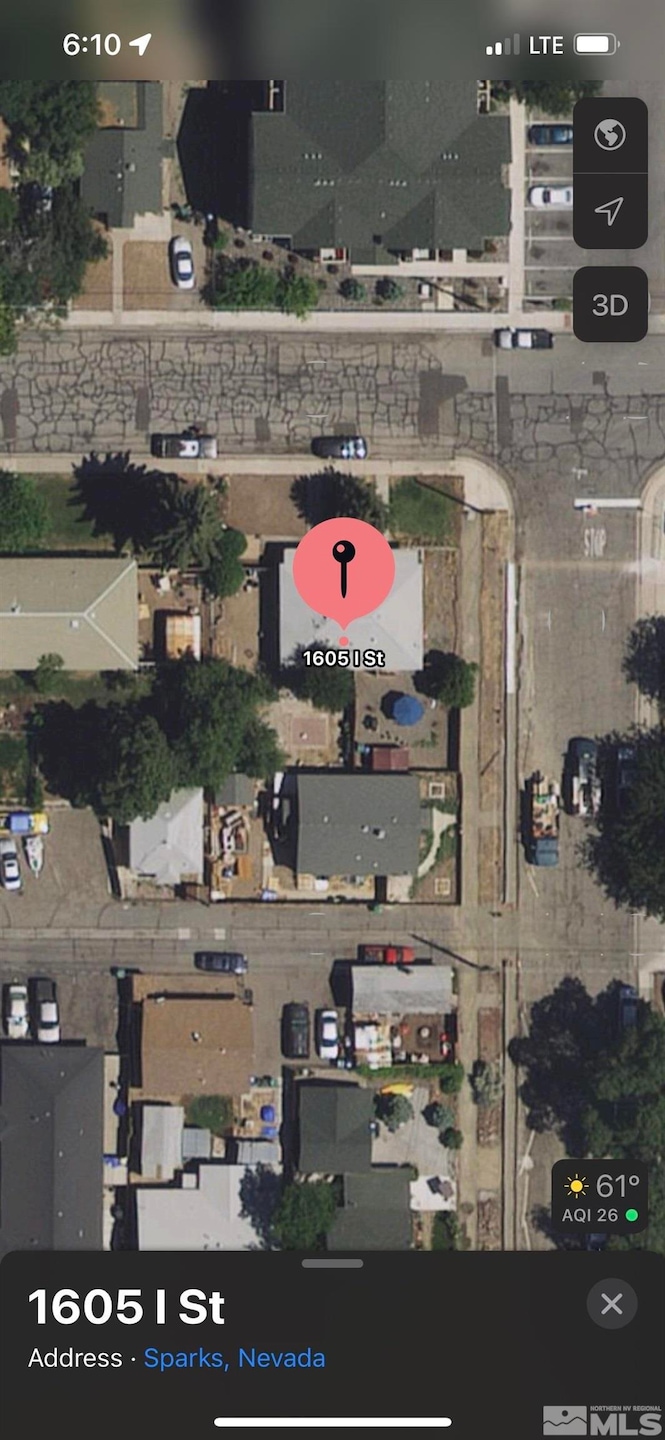This screenshot has width=665, height=1440.
Task: Switch the map to 3D view
Action: point(610,305)
